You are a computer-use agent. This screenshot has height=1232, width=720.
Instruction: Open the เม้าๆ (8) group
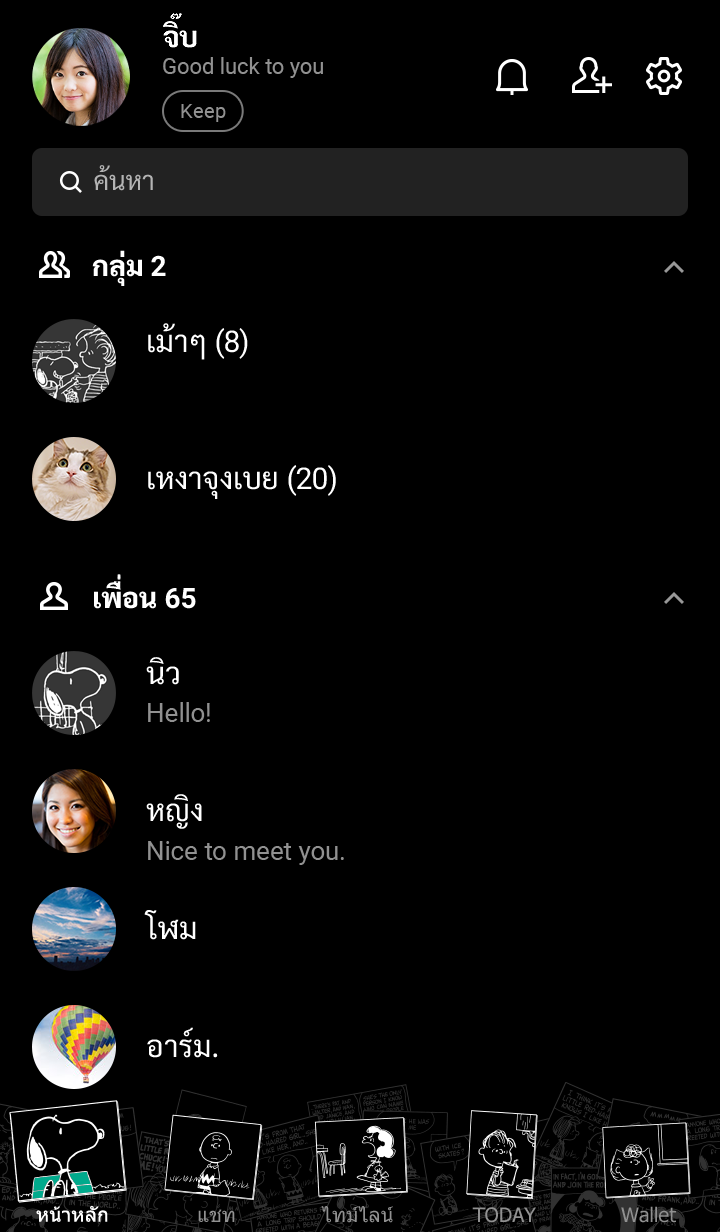(x=197, y=343)
